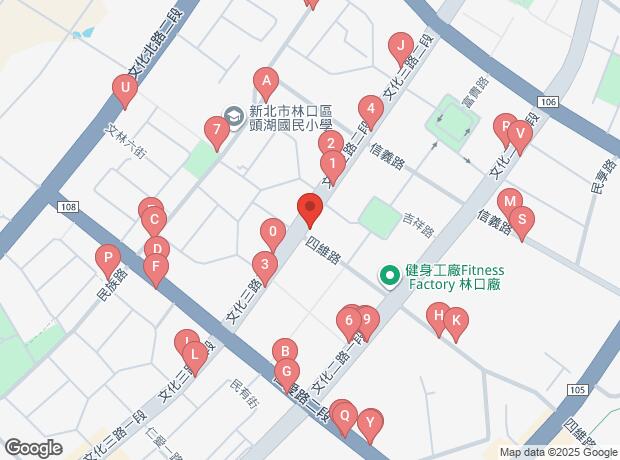Open marker F on the map
This screenshot has height=460, width=620.
coord(155,268)
